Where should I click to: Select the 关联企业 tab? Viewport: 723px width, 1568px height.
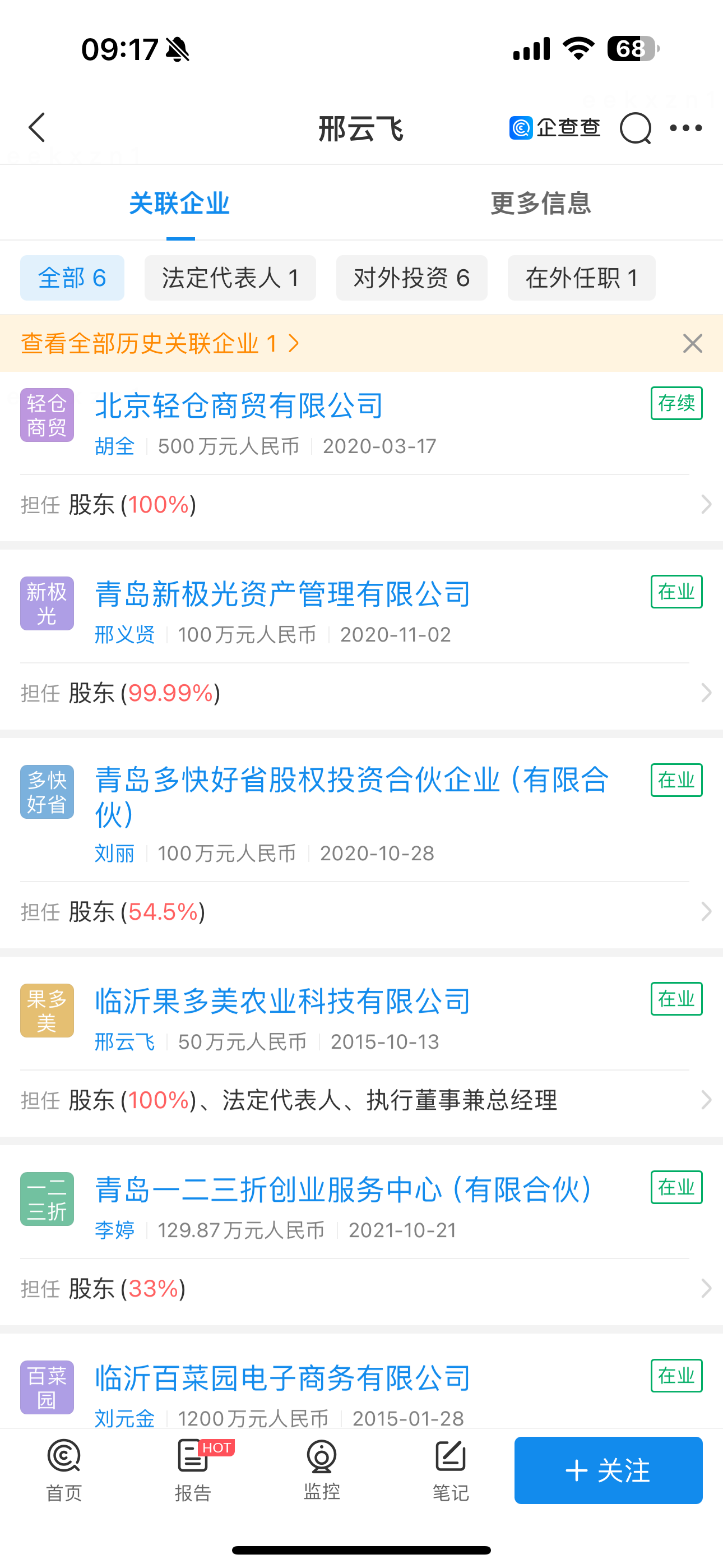(179, 204)
